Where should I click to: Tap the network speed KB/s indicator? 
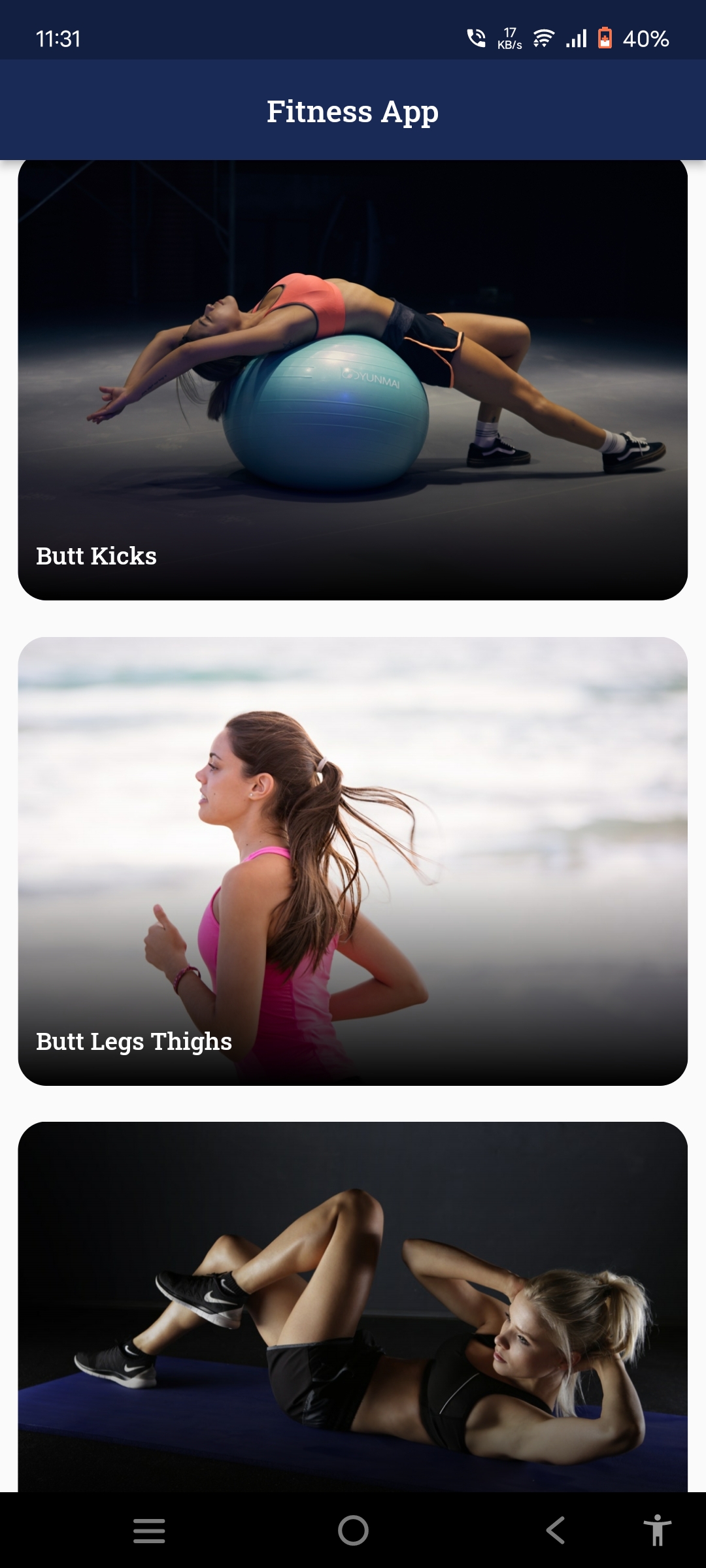click(x=509, y=38)
